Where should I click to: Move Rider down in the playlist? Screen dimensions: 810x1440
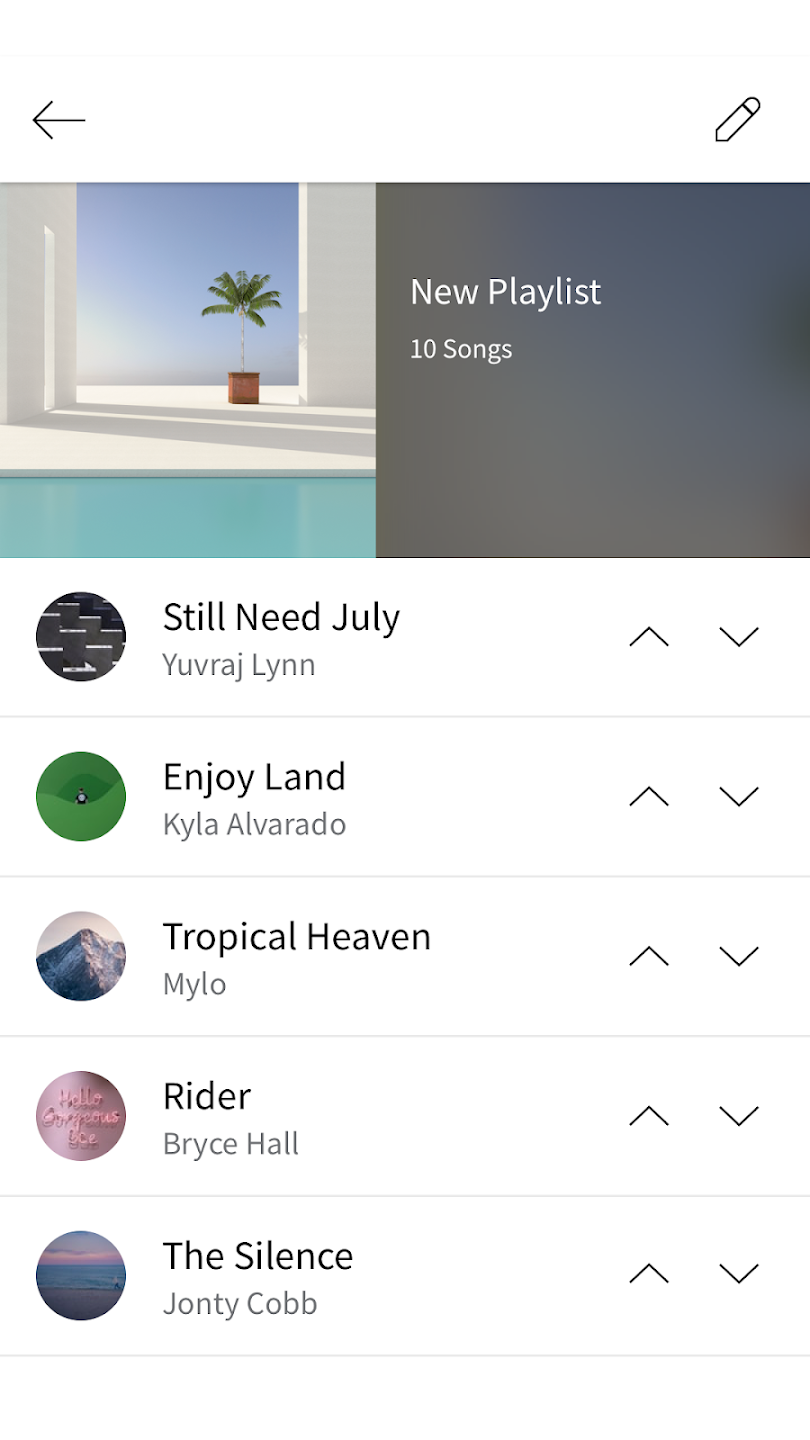tap(739, 1115)
